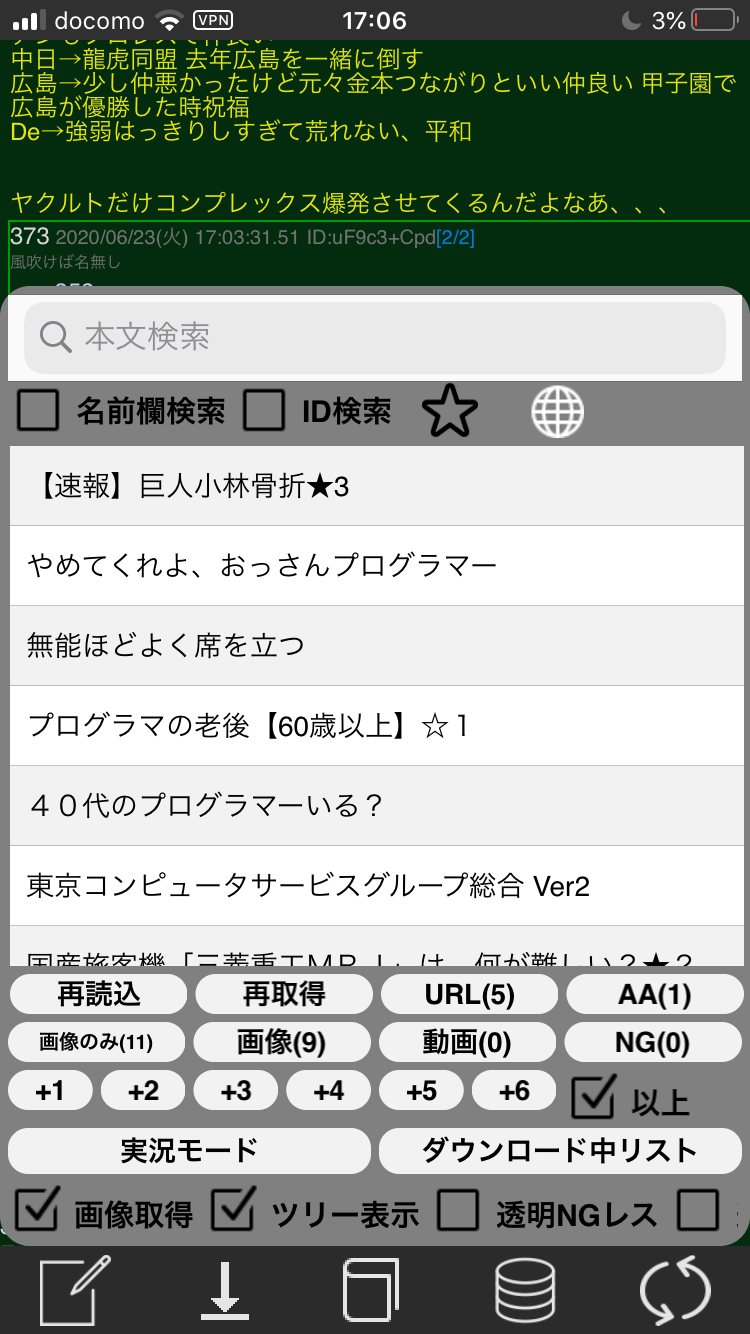Image resolution: width=750 pixels, height=1334 pixels.
Task: Tap the compose post icon
Action: click(73, 1291)
